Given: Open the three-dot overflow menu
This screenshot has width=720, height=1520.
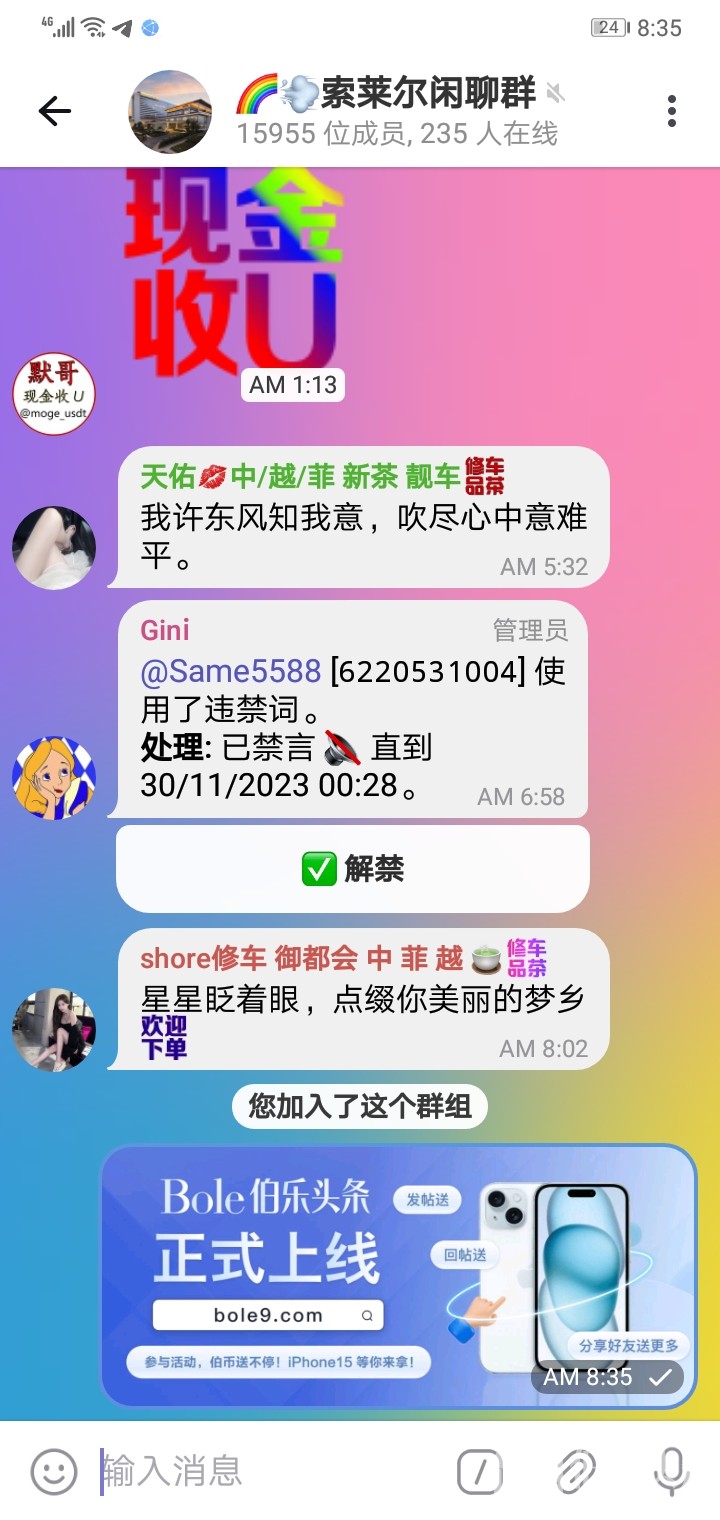Looking at the screenshot, I should pyautogui.click(x=670, y=111).
